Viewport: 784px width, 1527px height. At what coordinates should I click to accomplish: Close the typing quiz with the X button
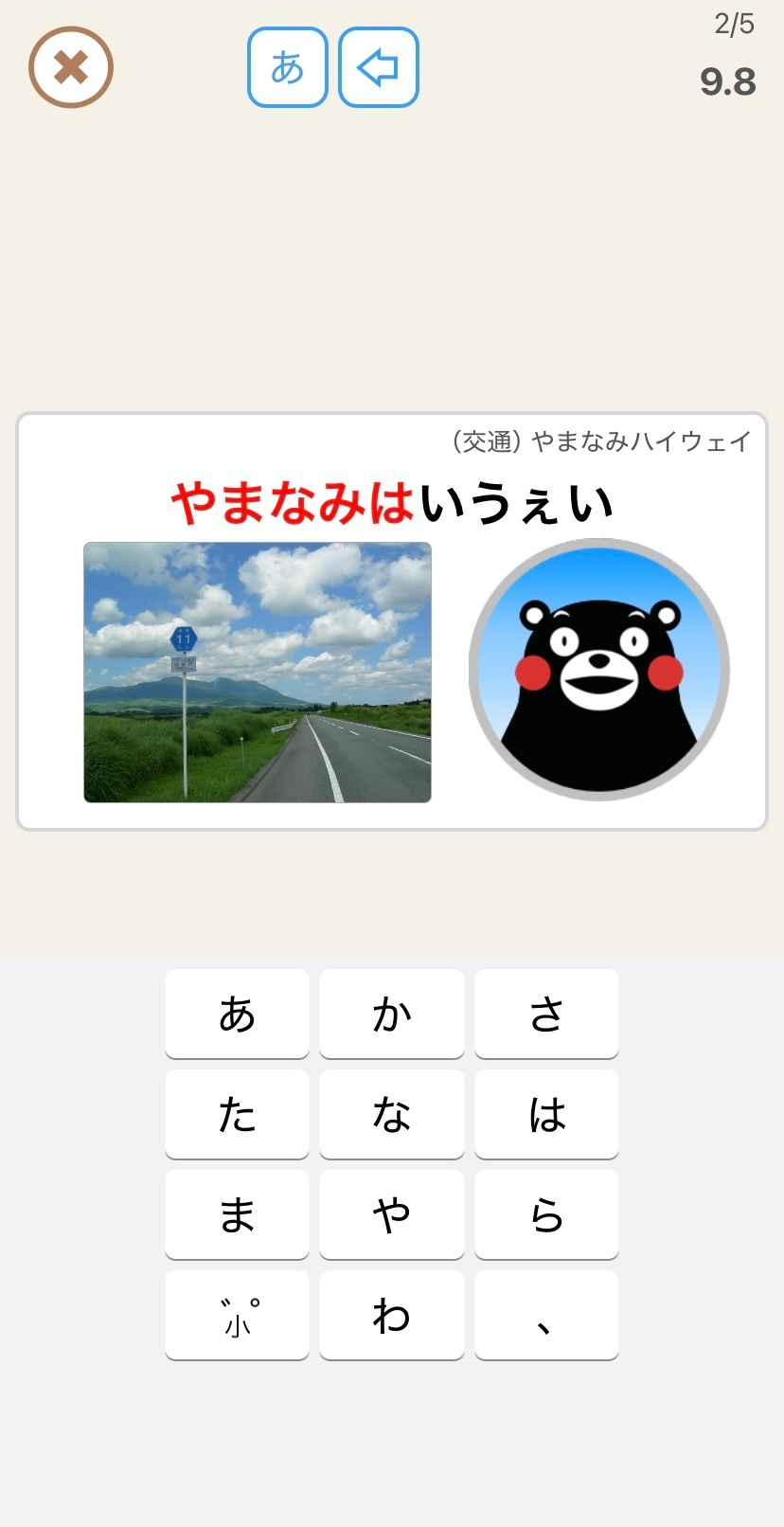pyautogui.click(x=71, y=67)
